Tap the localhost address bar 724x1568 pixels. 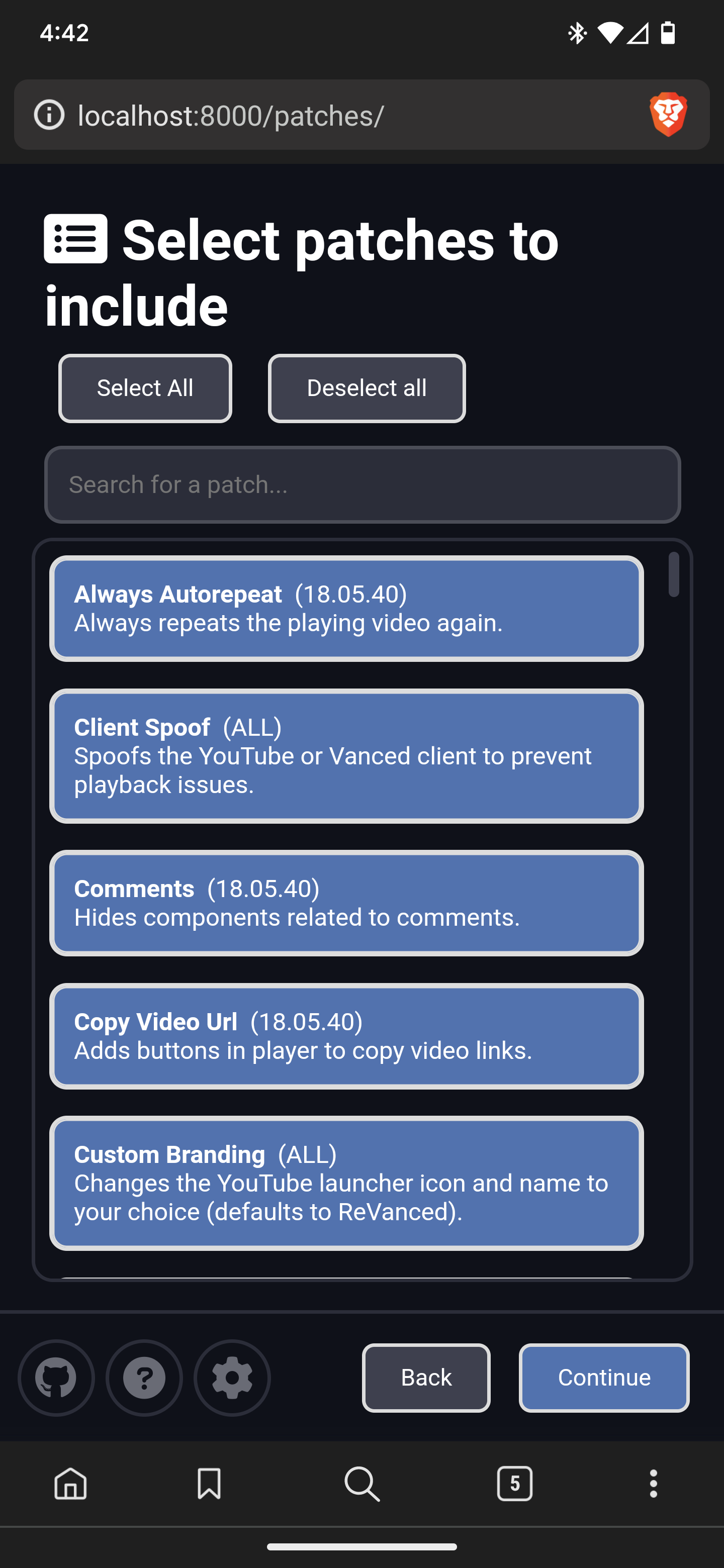point(341,115)
